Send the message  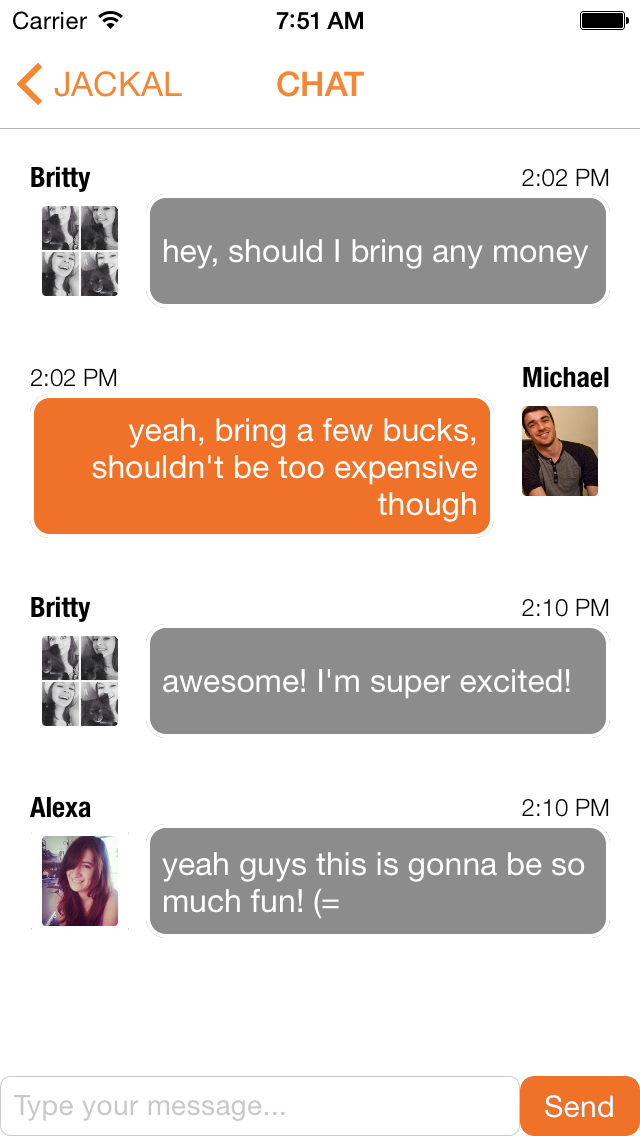tap(579, 1106)
